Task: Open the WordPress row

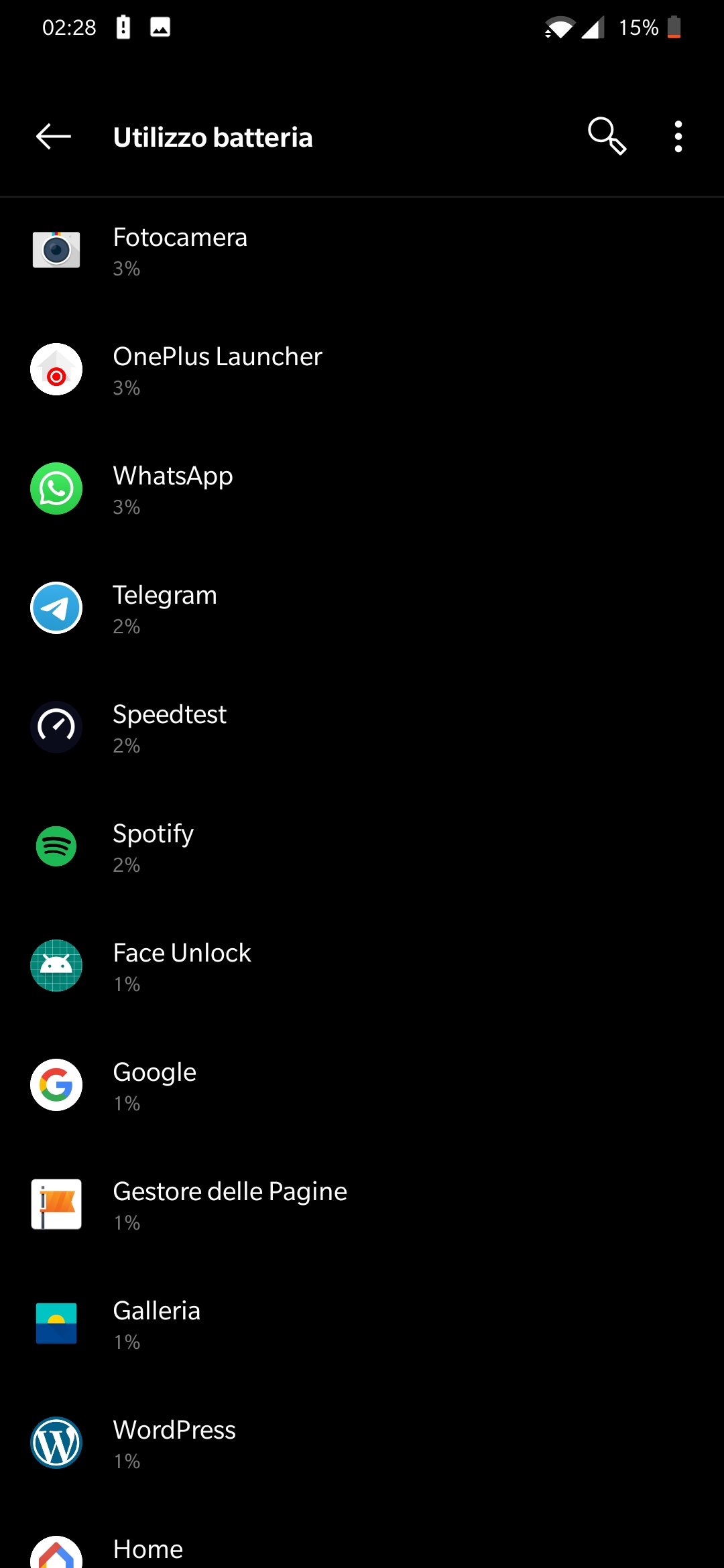Action: coord(362,1443)
